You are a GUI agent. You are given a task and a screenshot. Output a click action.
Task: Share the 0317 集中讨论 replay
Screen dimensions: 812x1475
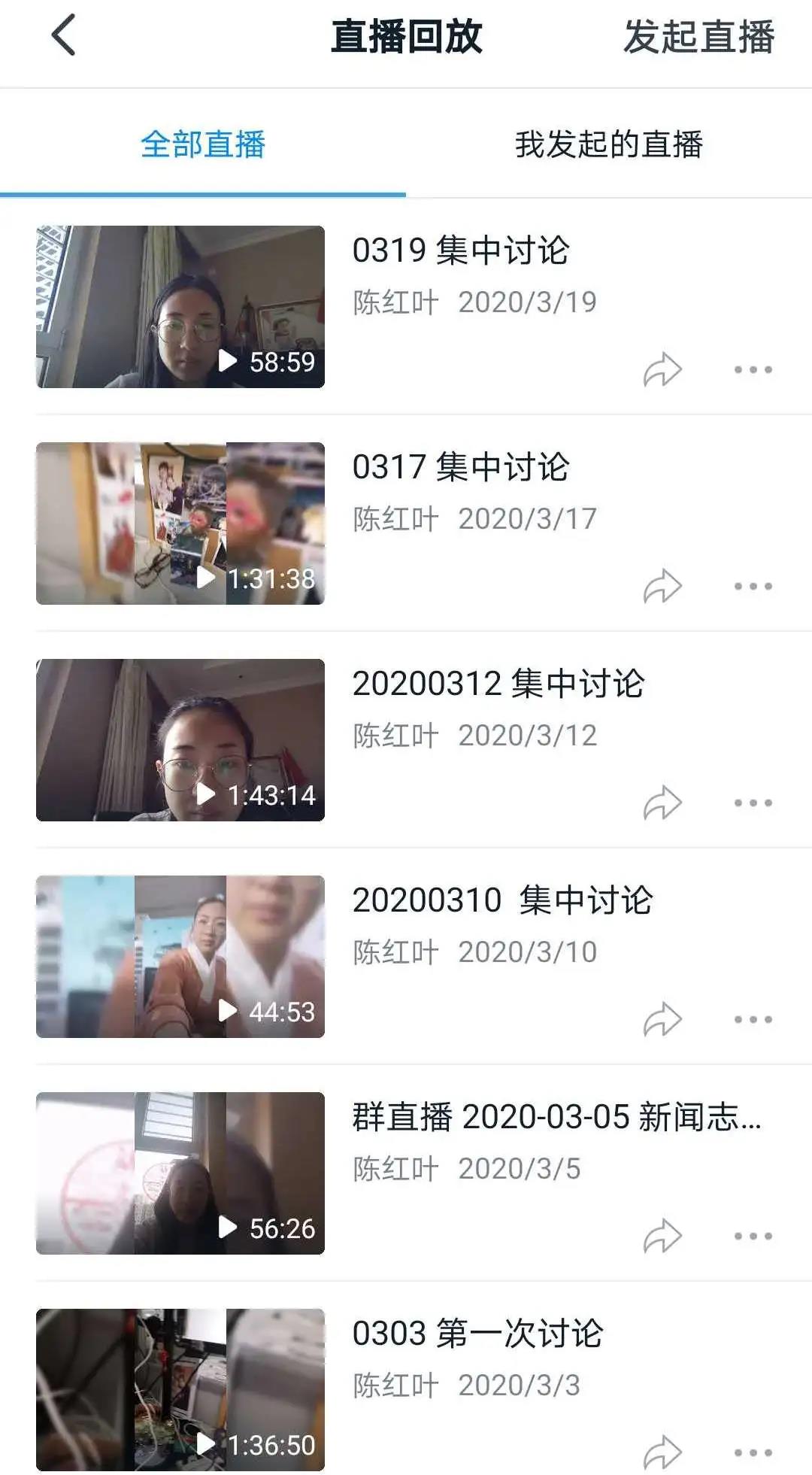point(662,587)
